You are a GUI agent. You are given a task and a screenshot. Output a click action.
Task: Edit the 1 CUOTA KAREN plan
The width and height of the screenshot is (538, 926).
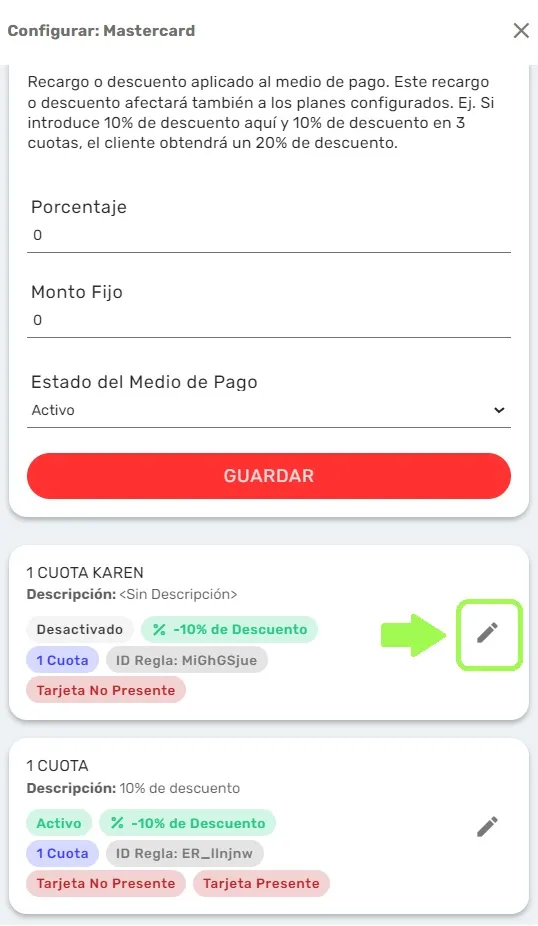pos(488,632)
